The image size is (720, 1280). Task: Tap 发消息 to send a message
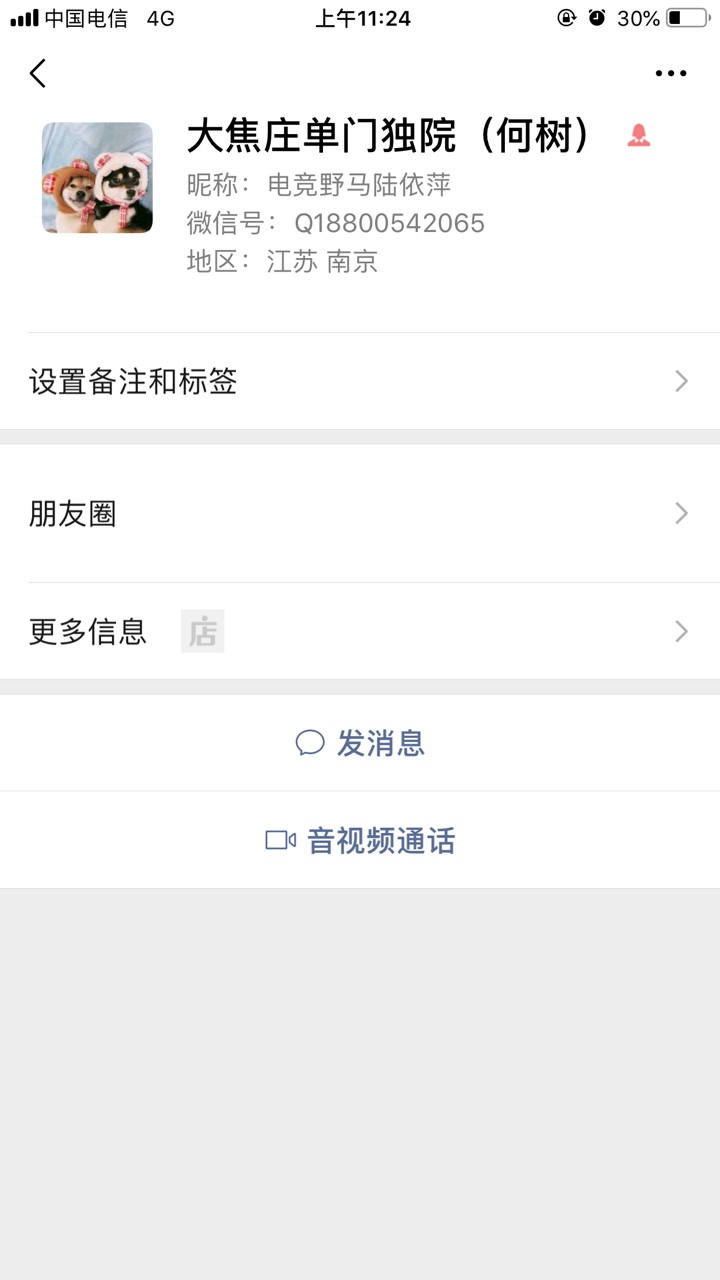(x=360, y=743)
